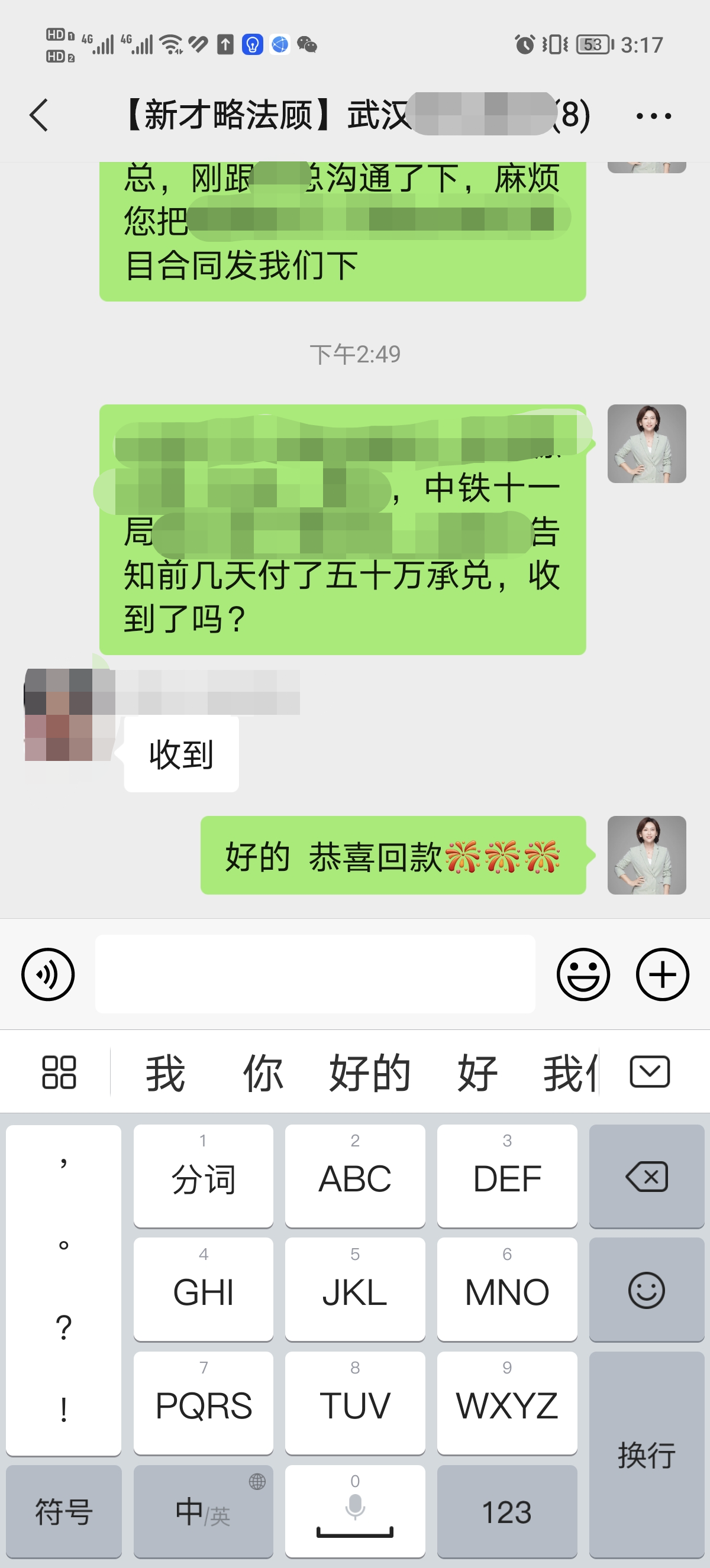Open the emoji sticker panel

583,974
